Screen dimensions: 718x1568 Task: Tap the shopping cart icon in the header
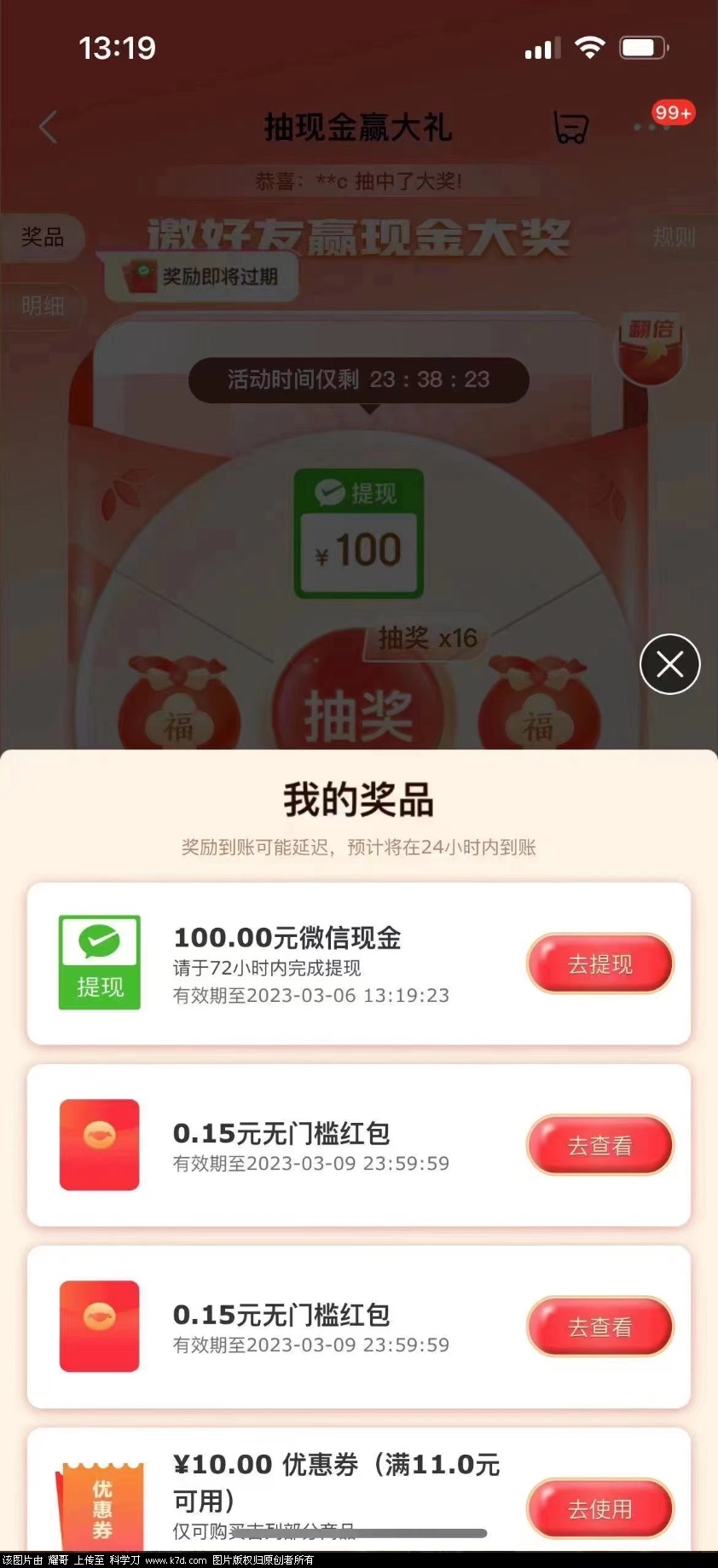[570, 126]
